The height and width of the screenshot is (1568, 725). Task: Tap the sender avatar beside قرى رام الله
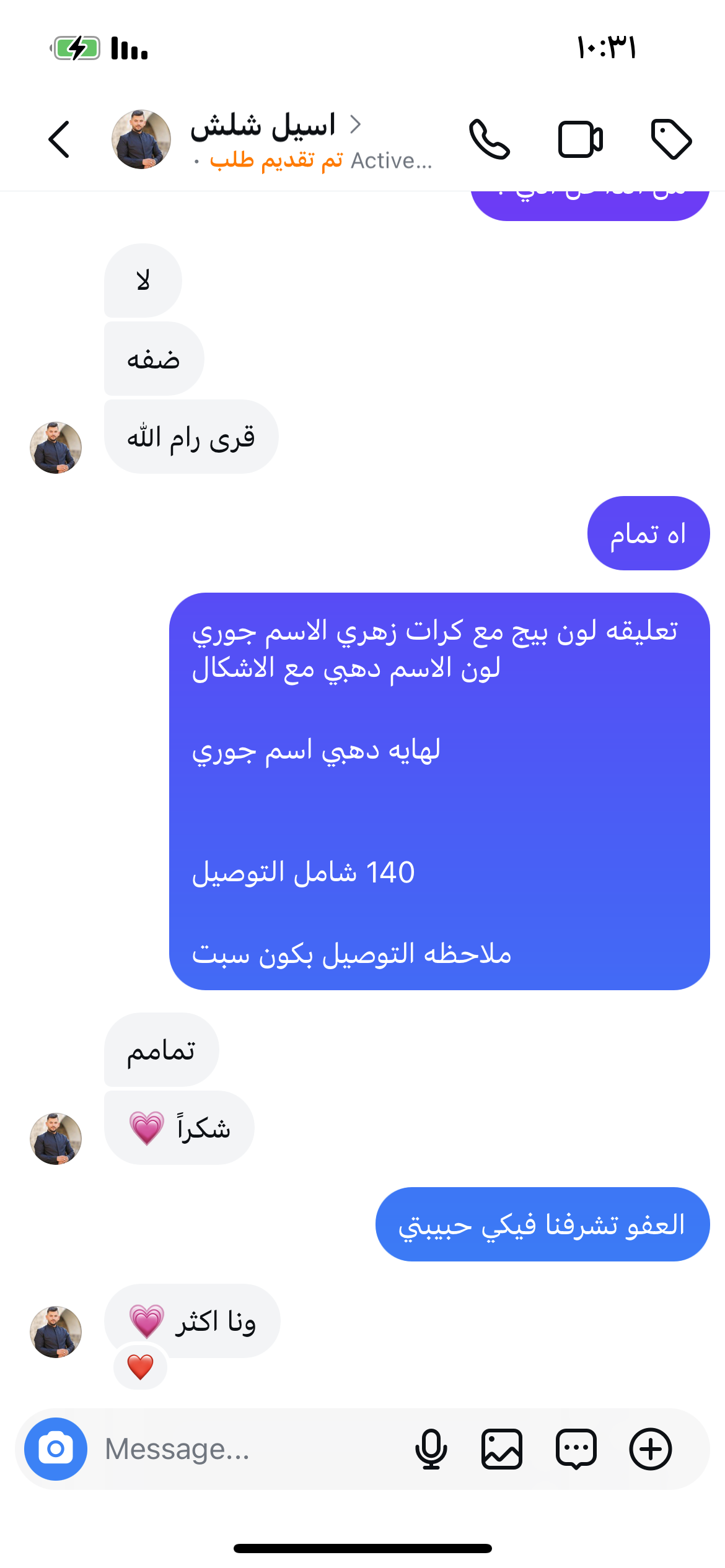56,448
